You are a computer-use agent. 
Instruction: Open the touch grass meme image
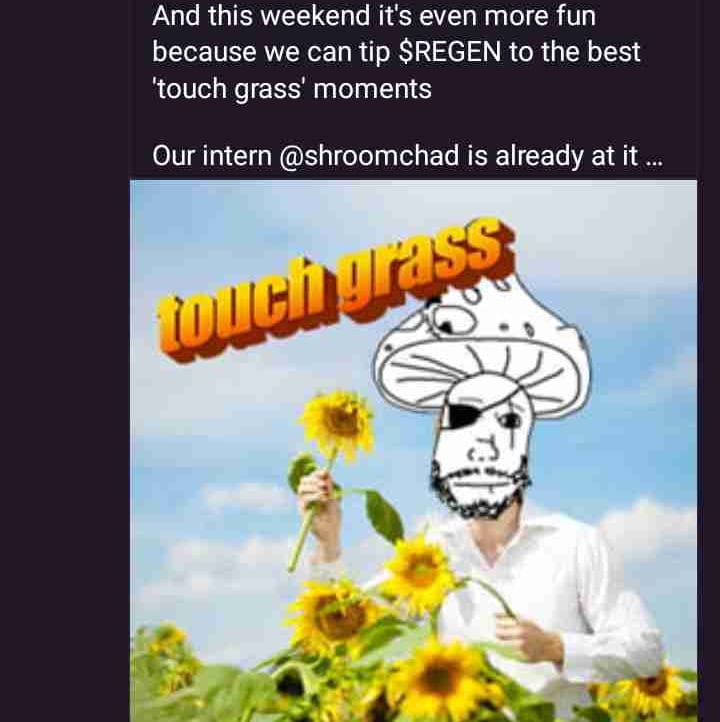(x=413, y=451)
